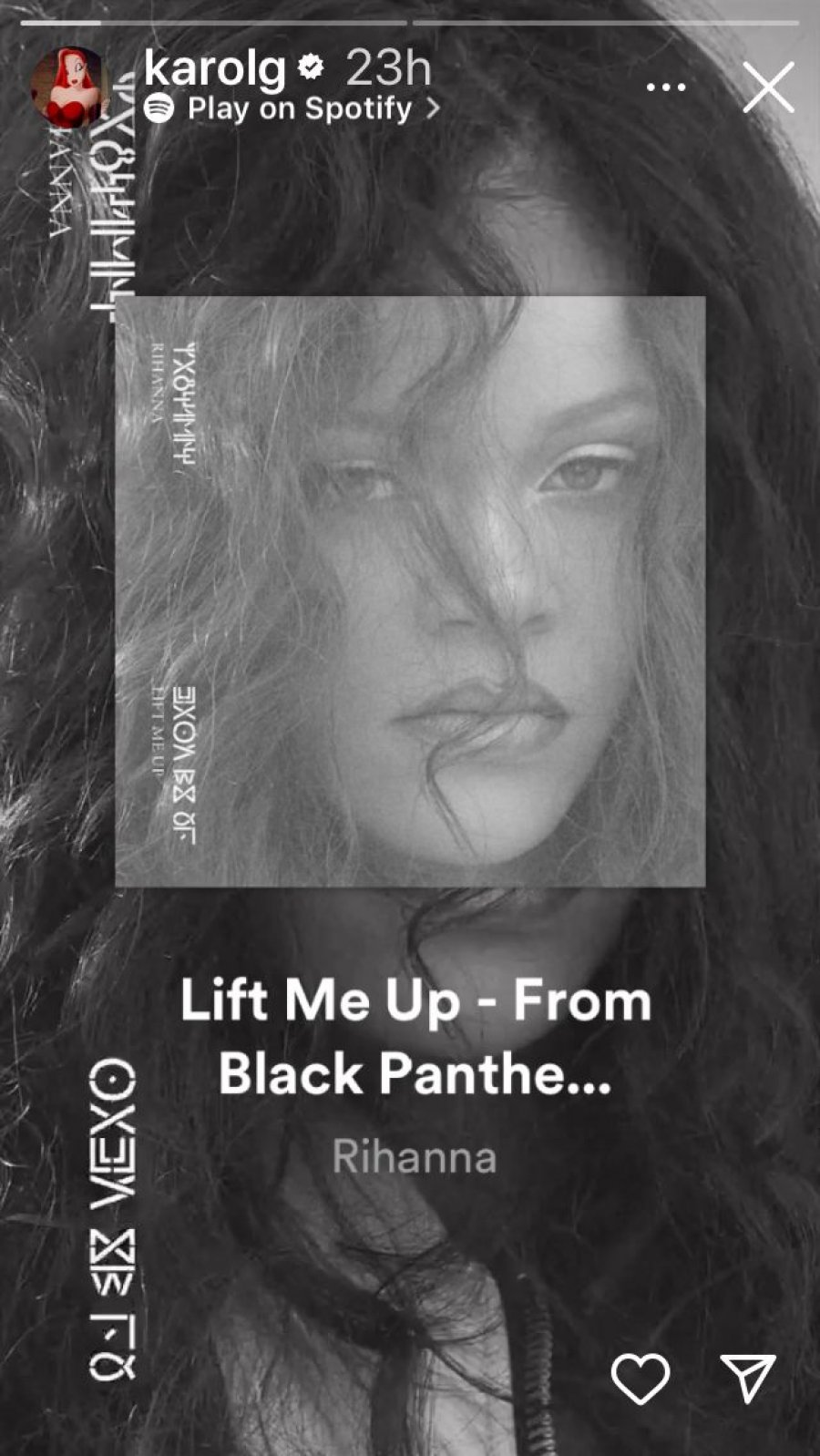
Task: Close the karolg story
Action: (768, 88)
